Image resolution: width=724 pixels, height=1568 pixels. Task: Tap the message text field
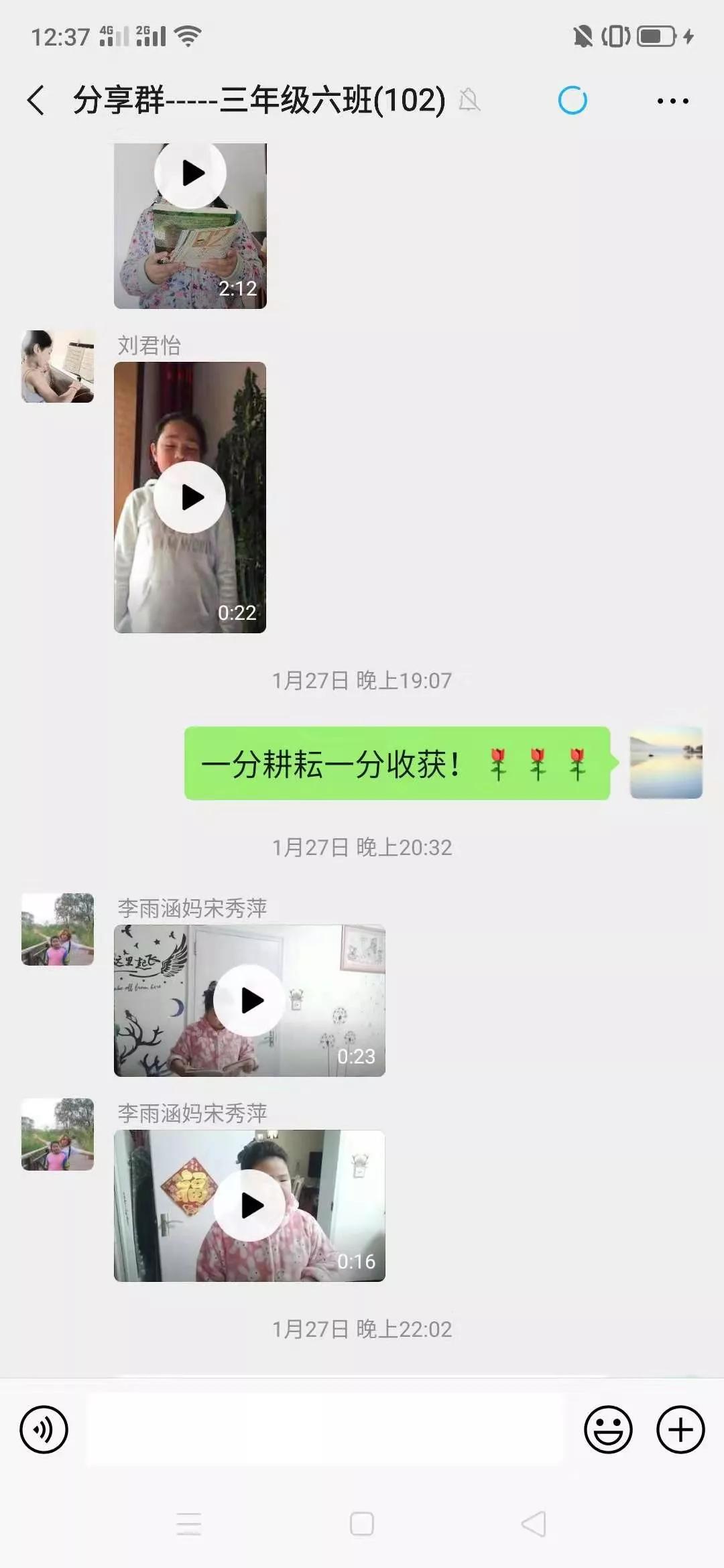[325, 1429]
